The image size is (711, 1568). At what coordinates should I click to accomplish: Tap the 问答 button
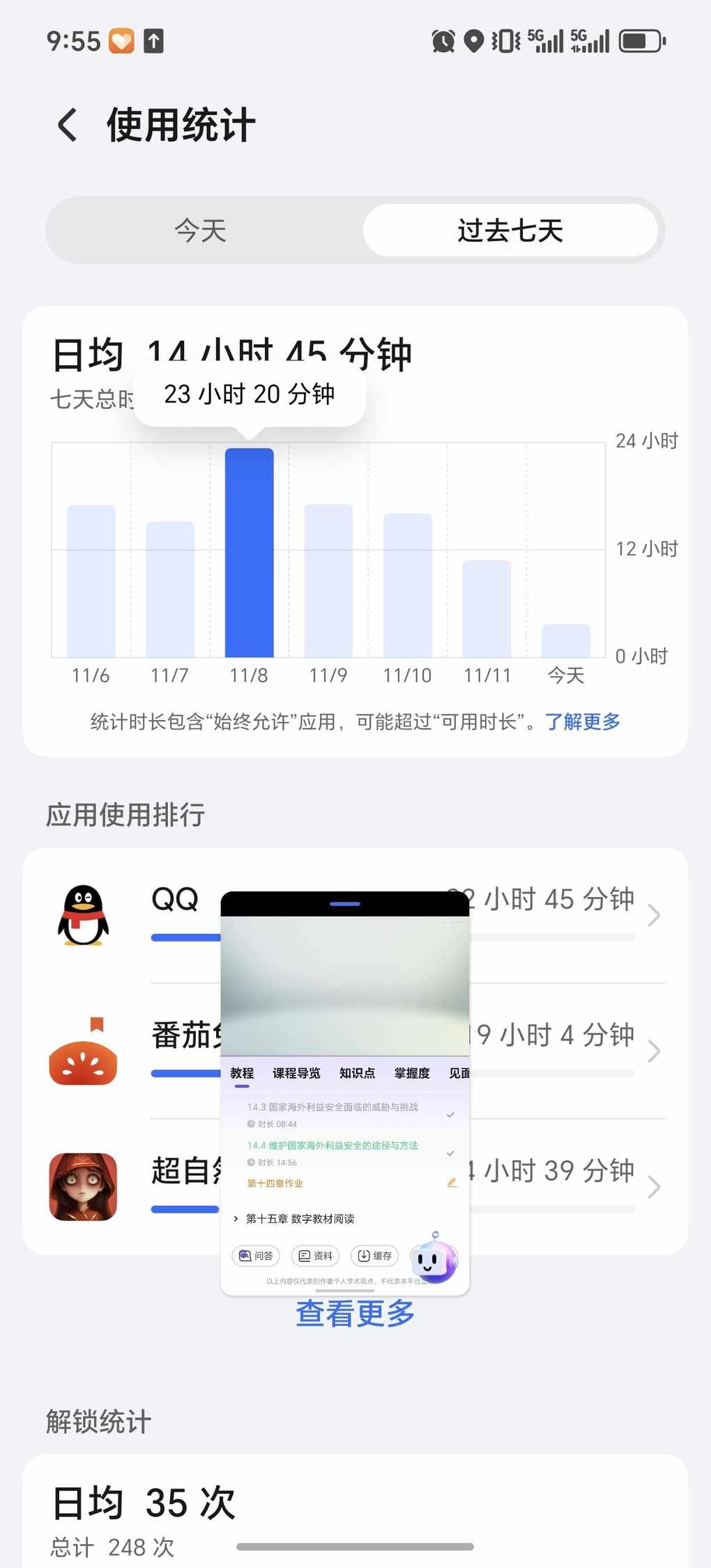click(256, 1256)
